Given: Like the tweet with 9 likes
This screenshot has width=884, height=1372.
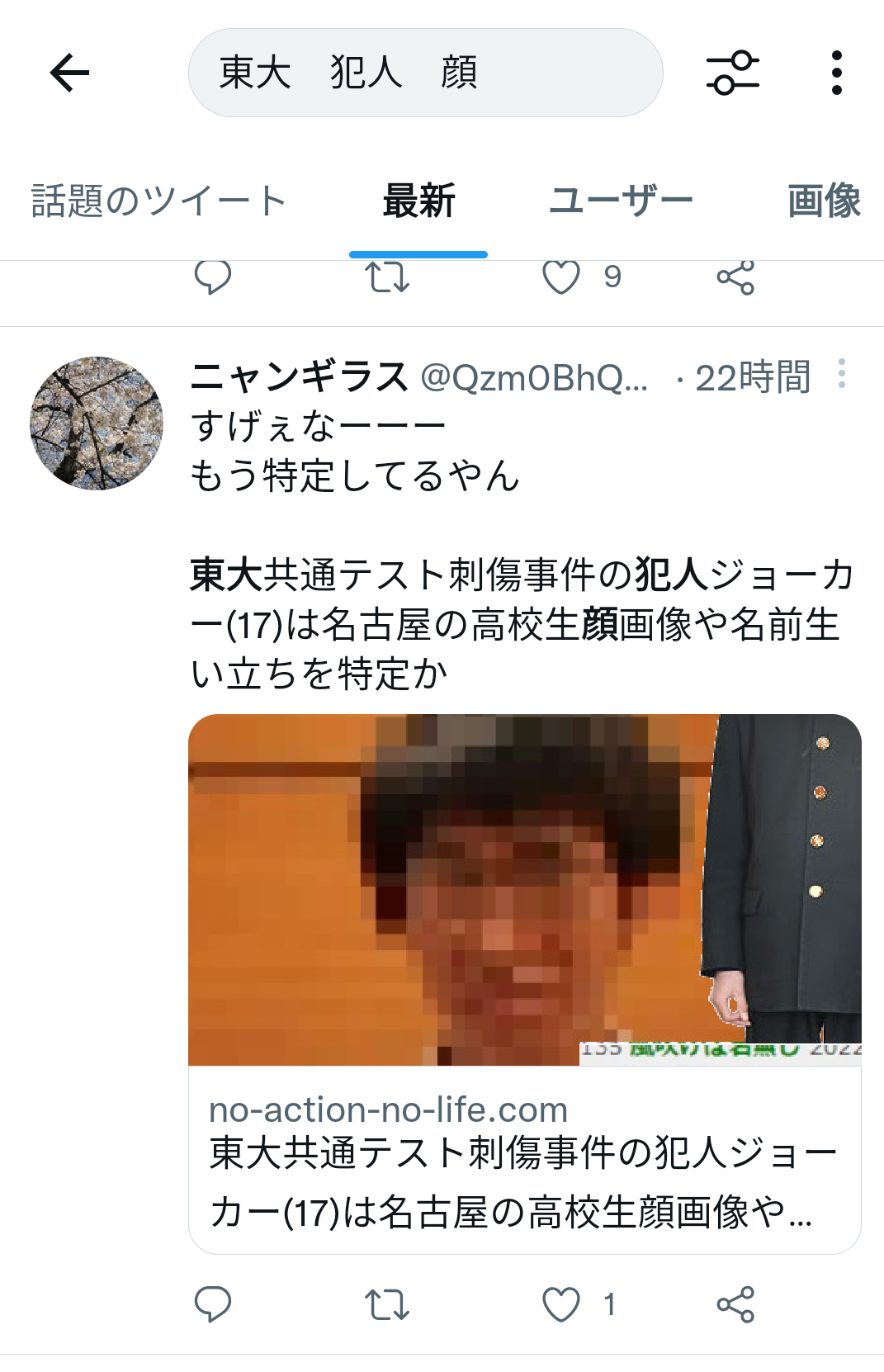Looking at the screenshot, I should click(x=561, y=278).
